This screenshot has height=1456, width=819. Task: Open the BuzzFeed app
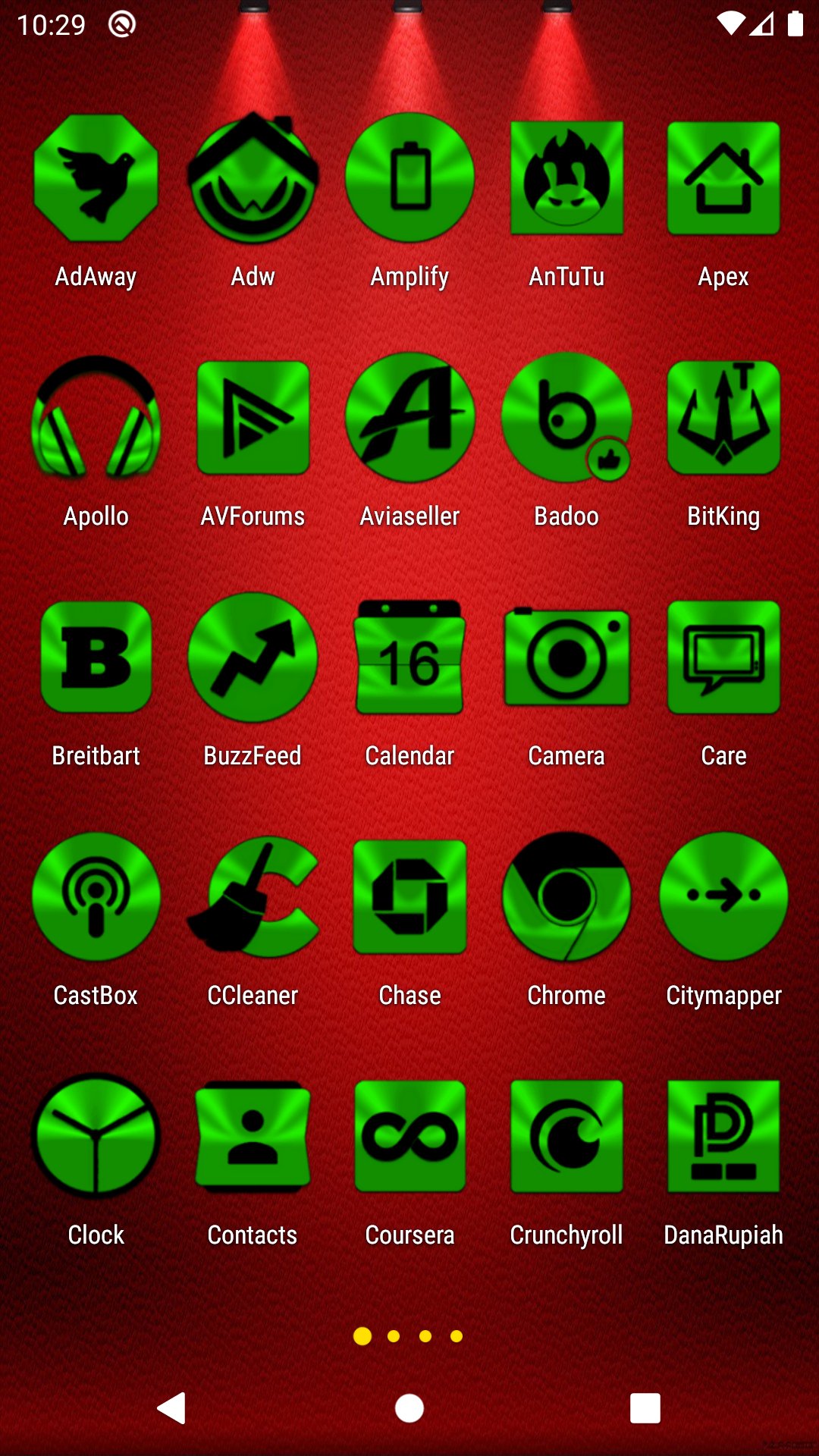coord(253,658)
